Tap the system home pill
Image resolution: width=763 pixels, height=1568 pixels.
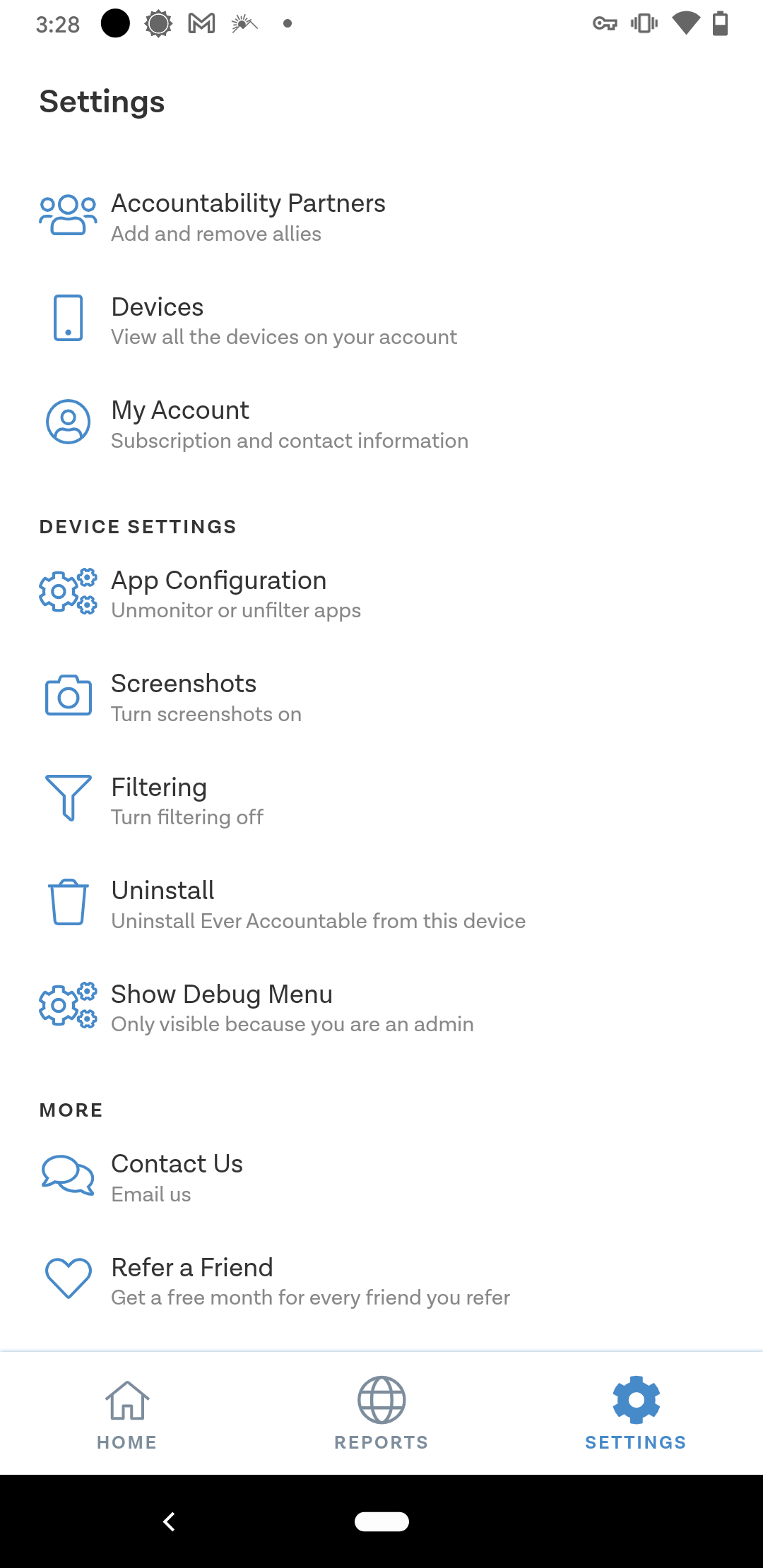381,1521
